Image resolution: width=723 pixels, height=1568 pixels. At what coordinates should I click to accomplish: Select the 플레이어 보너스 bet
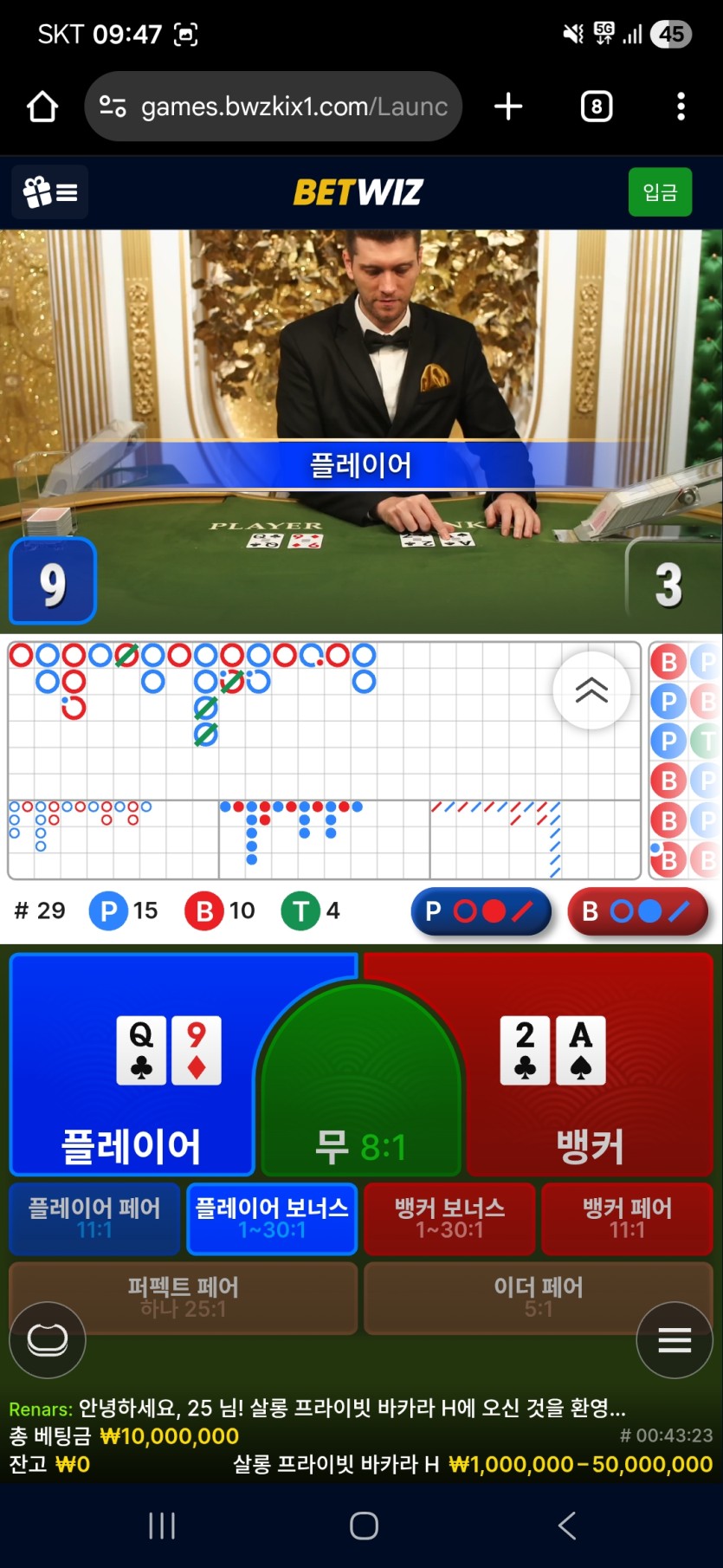click(x=272, y=1218)
